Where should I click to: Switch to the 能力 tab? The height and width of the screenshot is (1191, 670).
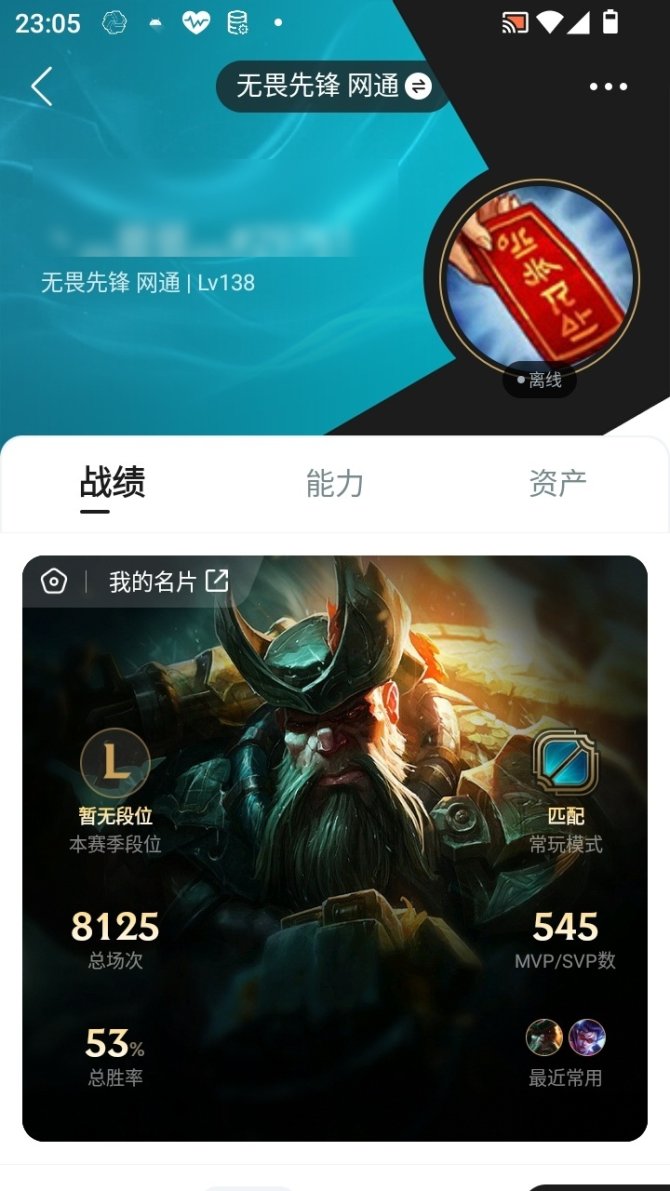tap(334, 484)
